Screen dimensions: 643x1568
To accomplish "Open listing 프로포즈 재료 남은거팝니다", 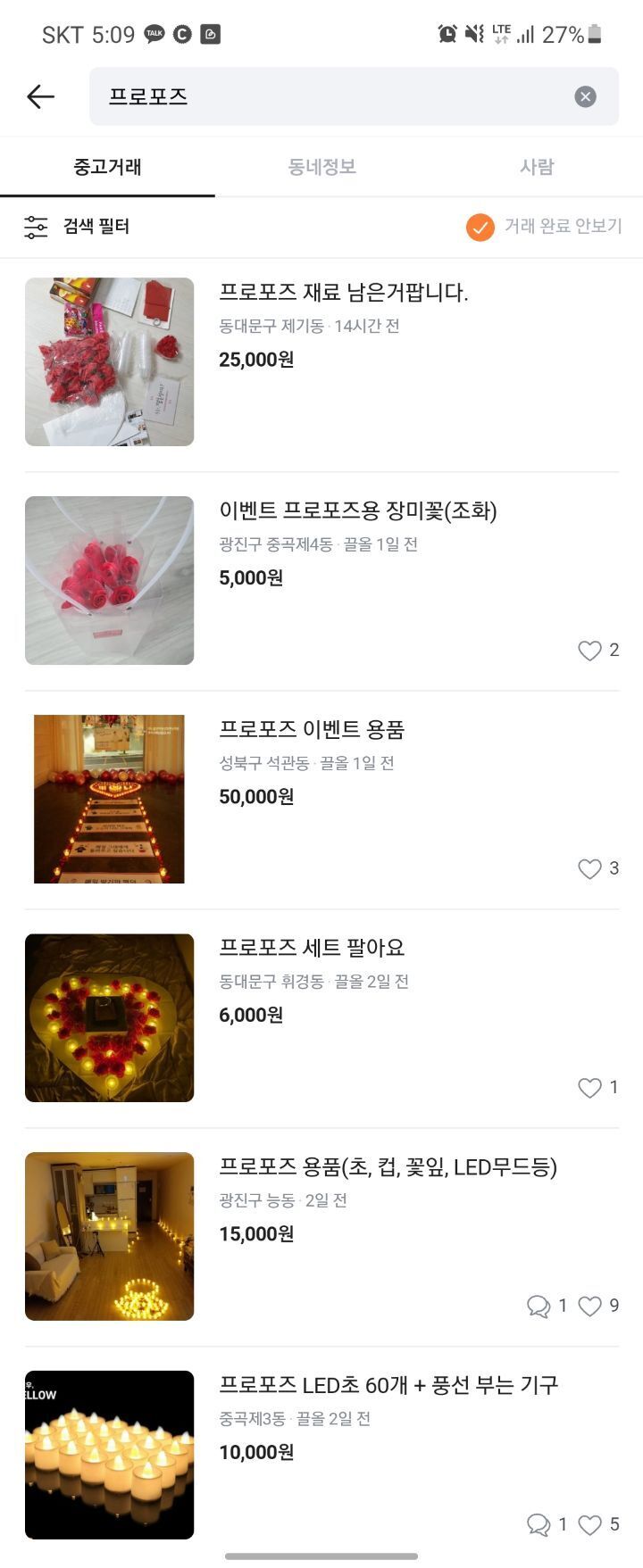I will click(344, 293).
